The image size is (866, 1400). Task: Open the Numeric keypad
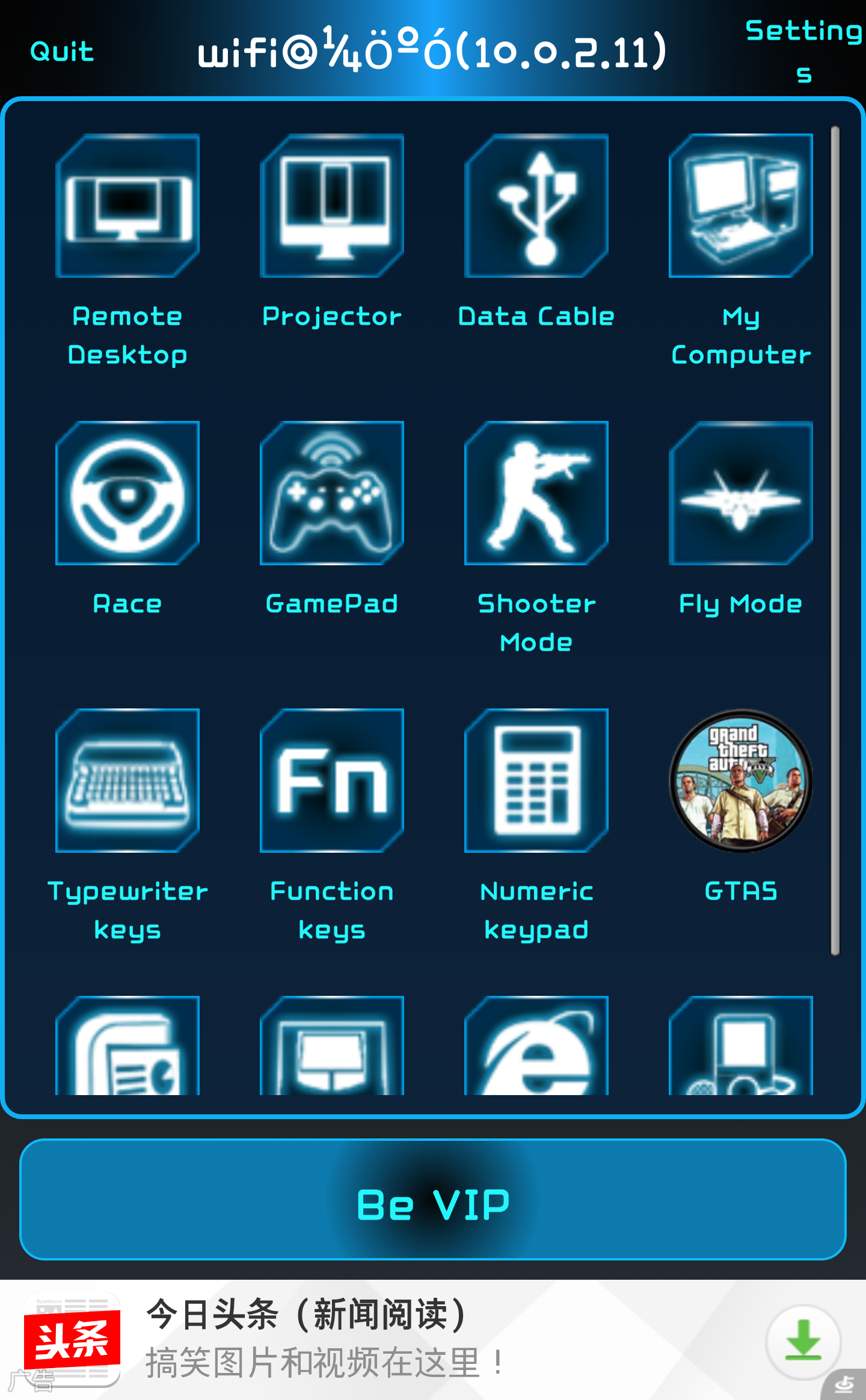(536, 781)
